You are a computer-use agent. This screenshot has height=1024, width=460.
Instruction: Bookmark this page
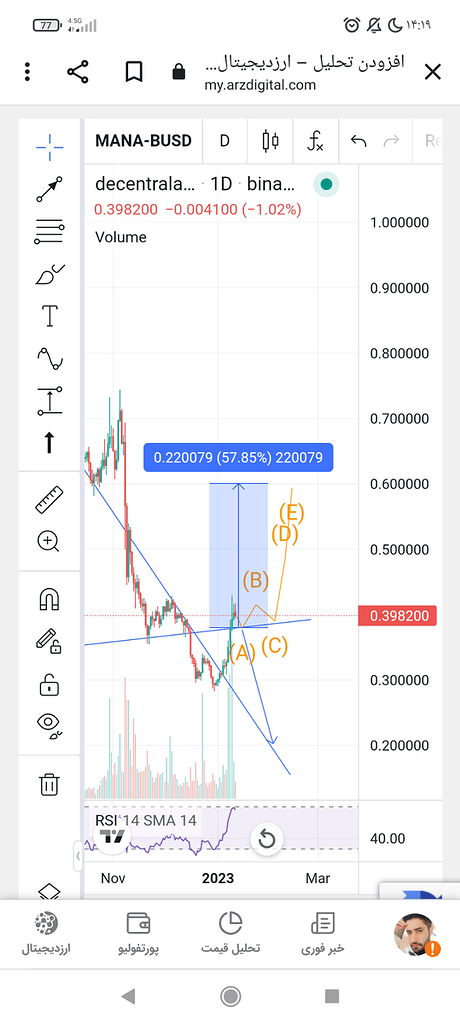[134, 72]
